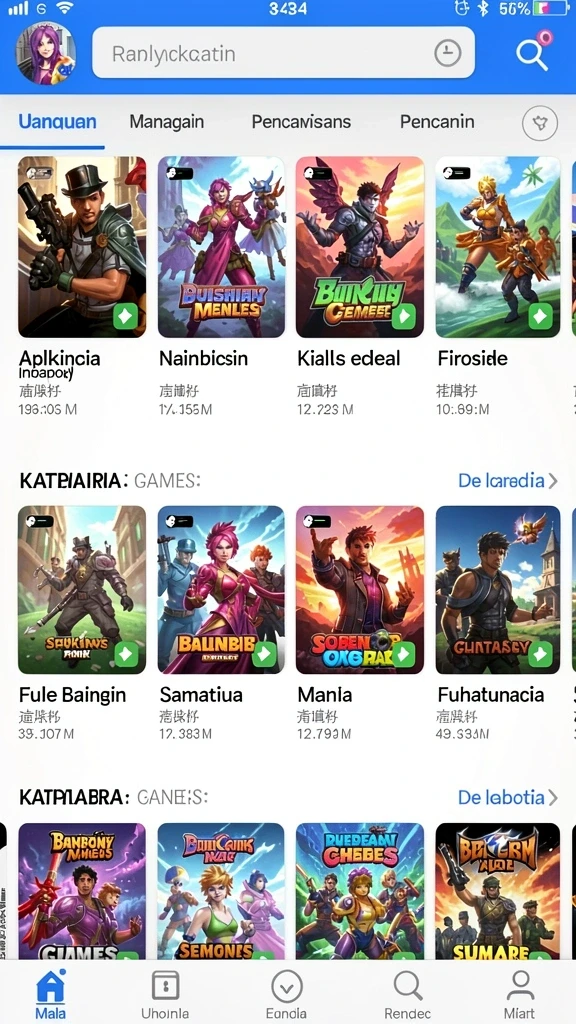Switch to the Pencavisans tab
This screenshot has width=576, height=1024.
tap(301, 122)
